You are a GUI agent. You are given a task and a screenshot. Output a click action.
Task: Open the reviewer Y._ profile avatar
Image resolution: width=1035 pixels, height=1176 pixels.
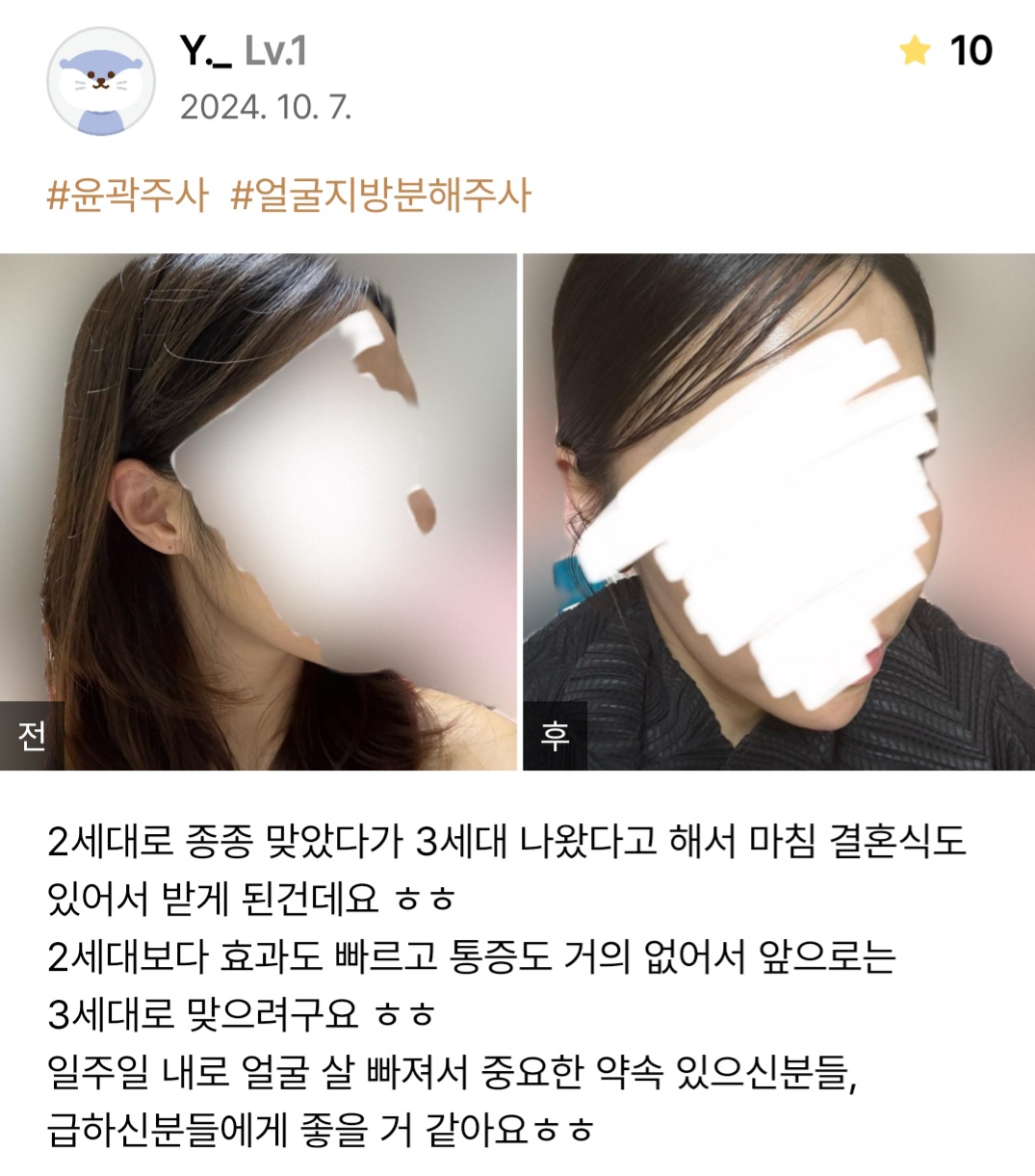[101, 81]
